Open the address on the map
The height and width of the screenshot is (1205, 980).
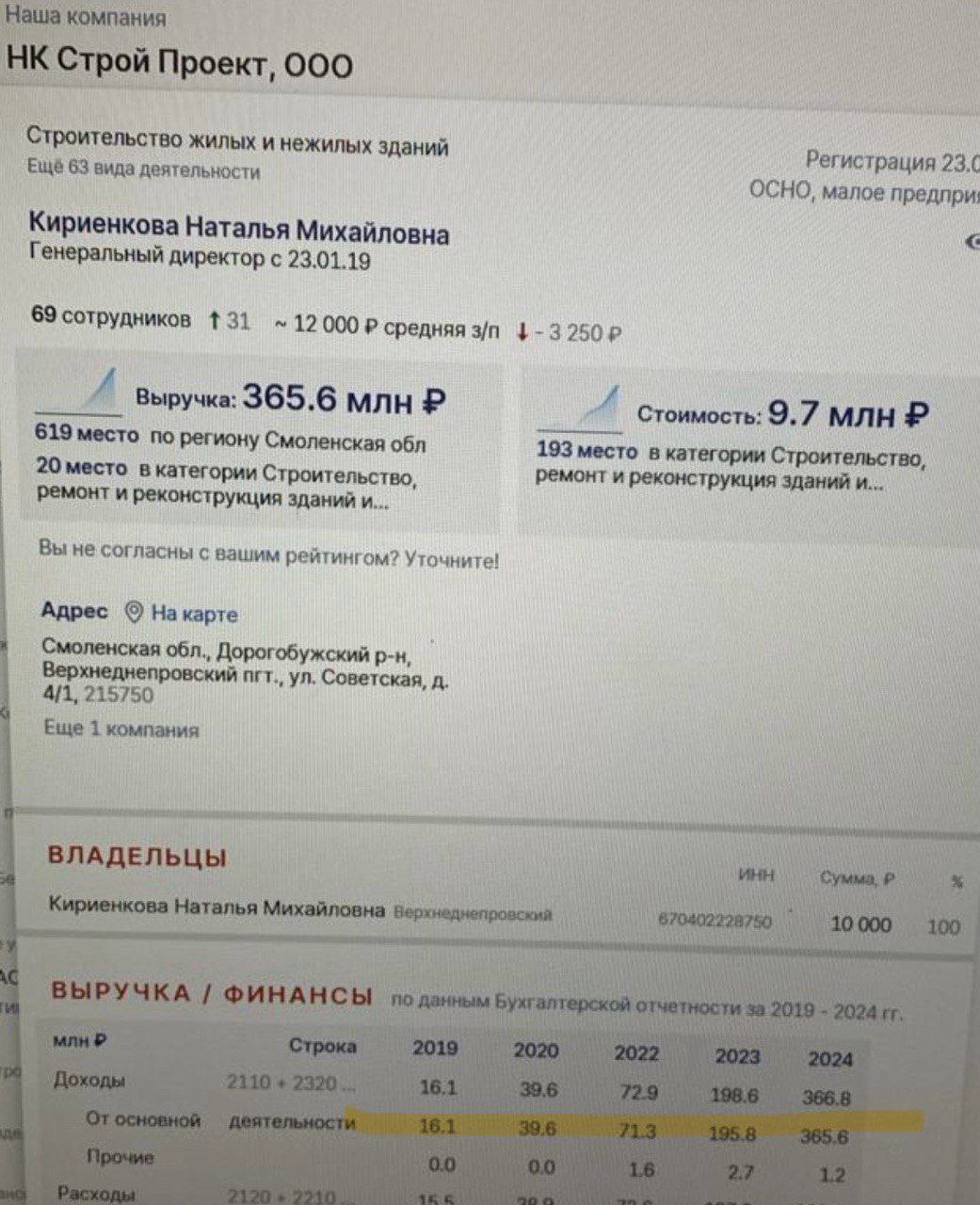[x=193, y=614]
